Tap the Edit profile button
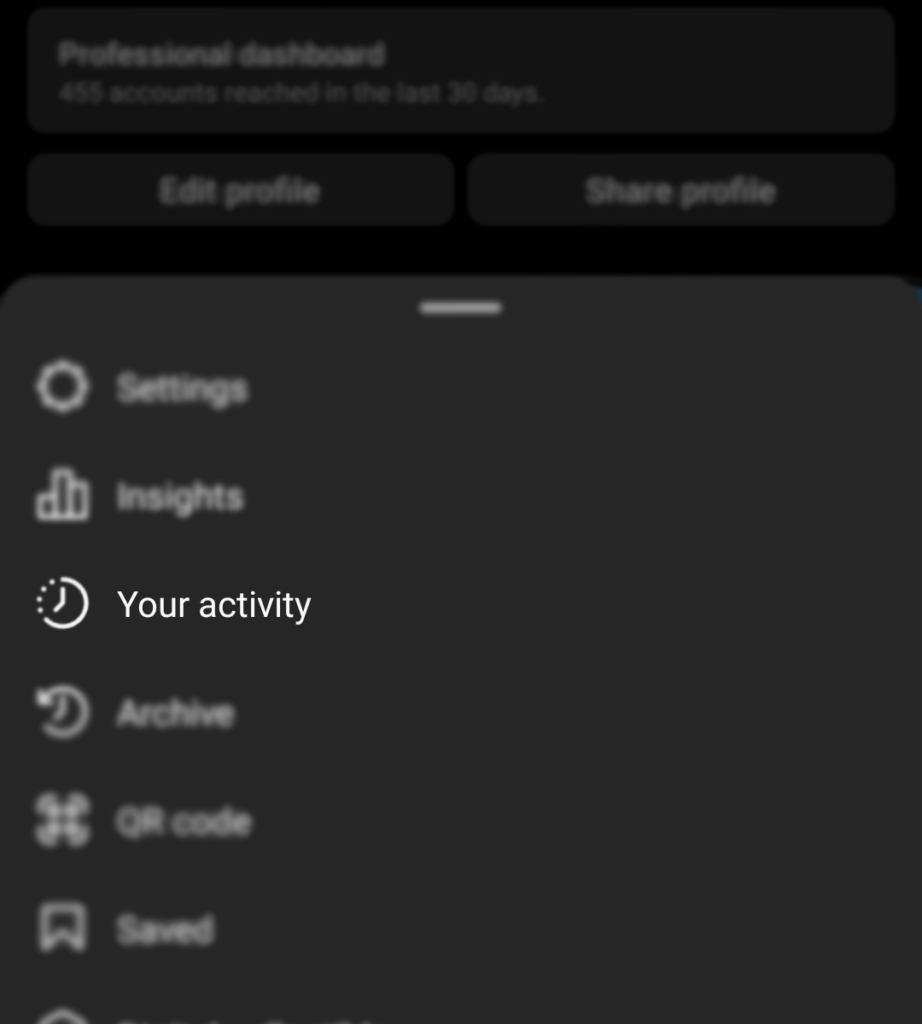 point(240,190)
